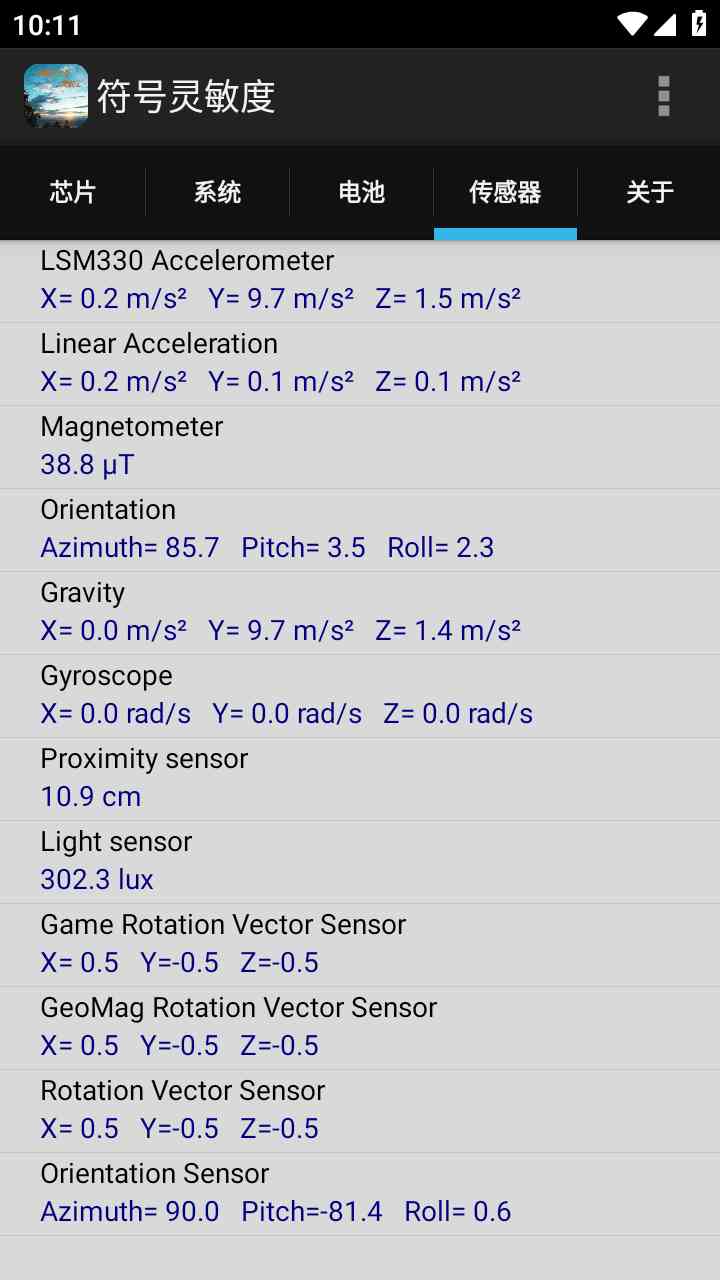Viewport: 720px width, 1280px height.
Task: Open the 电池 tab
Action: coord(361,192)
